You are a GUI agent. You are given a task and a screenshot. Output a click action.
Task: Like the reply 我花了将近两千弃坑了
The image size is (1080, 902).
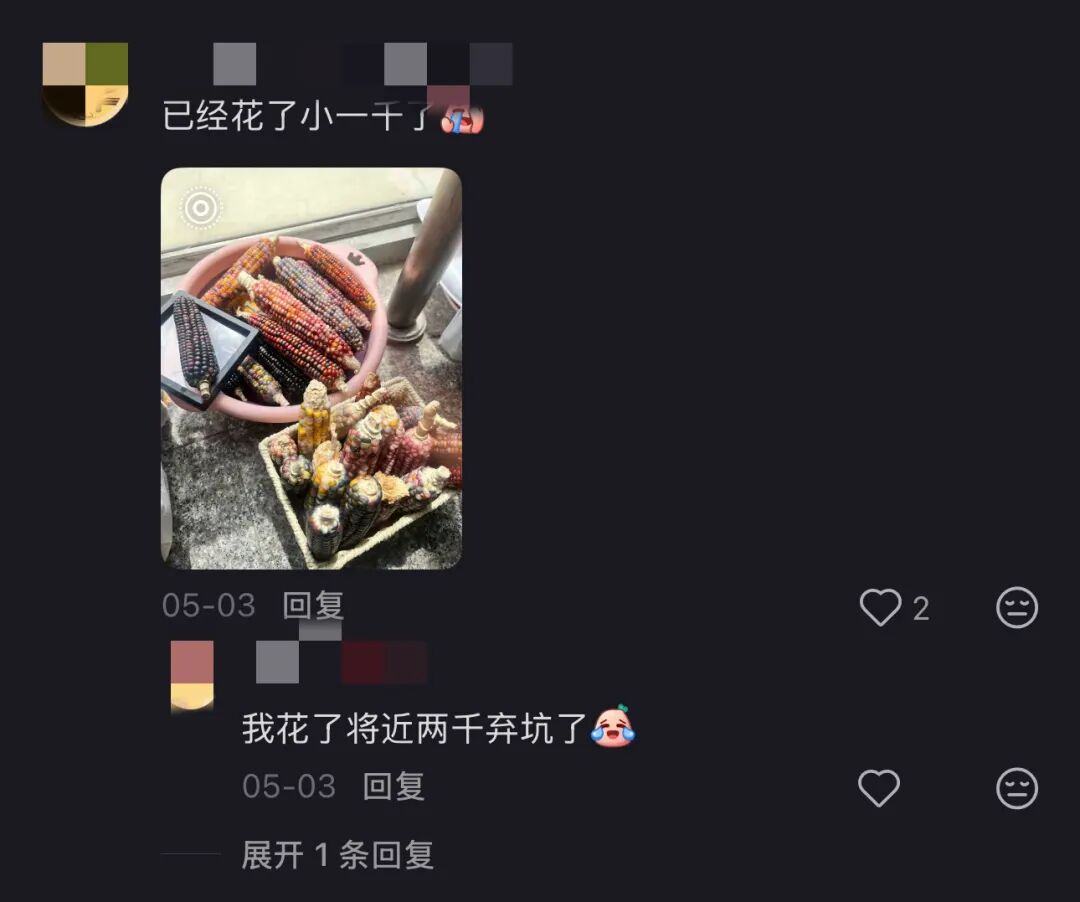pos(879,788)
